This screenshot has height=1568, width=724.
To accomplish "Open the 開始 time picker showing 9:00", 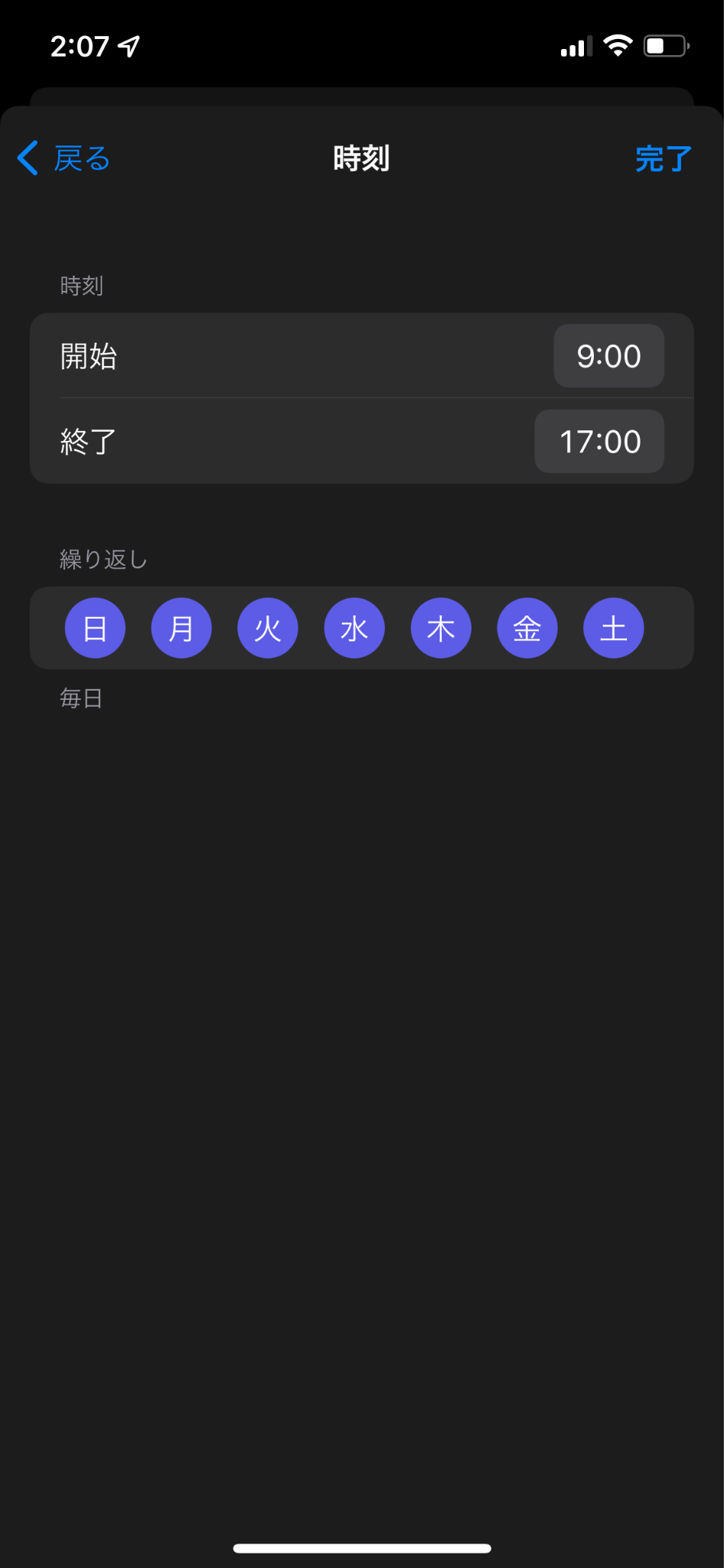I will click(608, 356).
